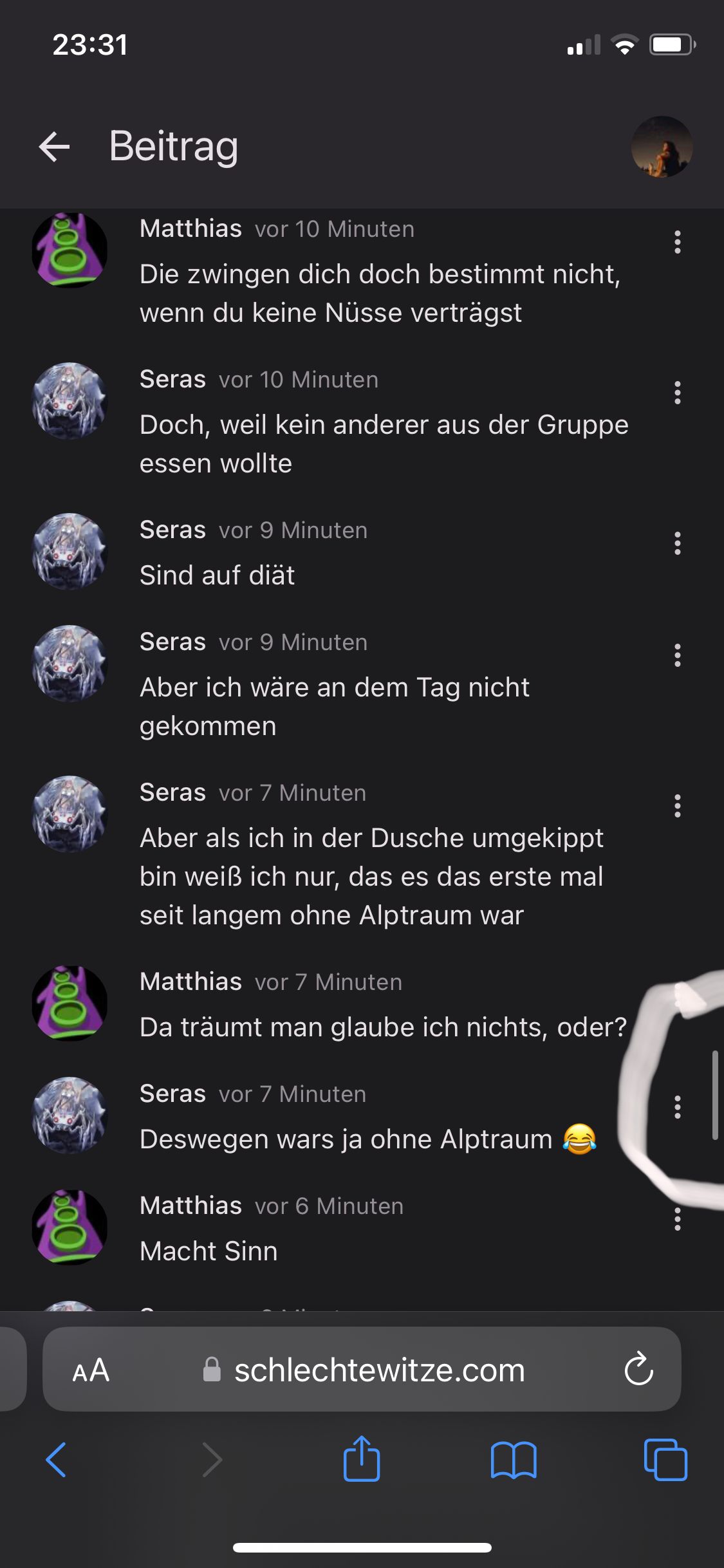This screenshot has height=1568, width=724.
Task: Share this page via the share icon
Action: (362, 1459)
